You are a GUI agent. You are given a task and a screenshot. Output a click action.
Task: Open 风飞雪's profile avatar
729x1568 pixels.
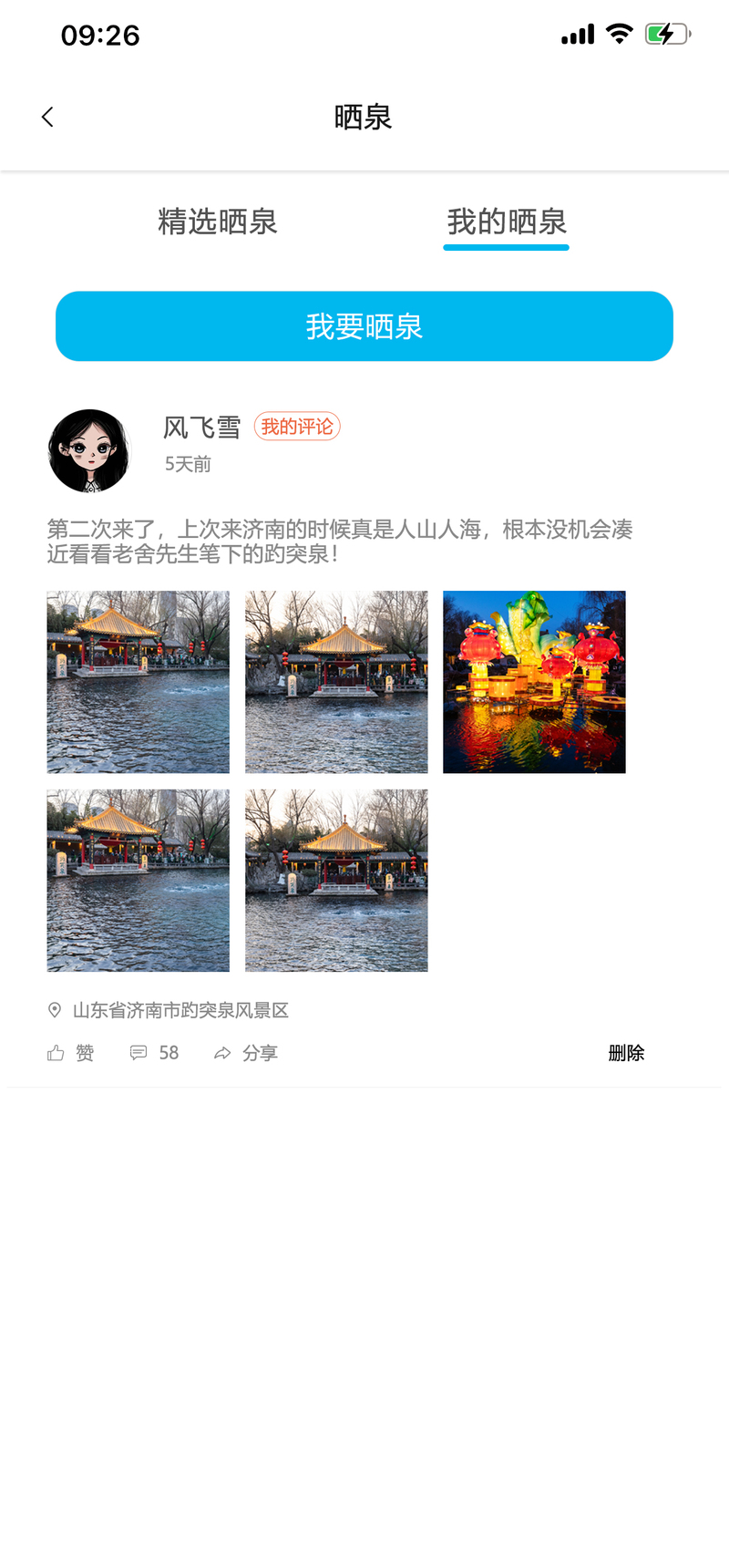(88, 450)
